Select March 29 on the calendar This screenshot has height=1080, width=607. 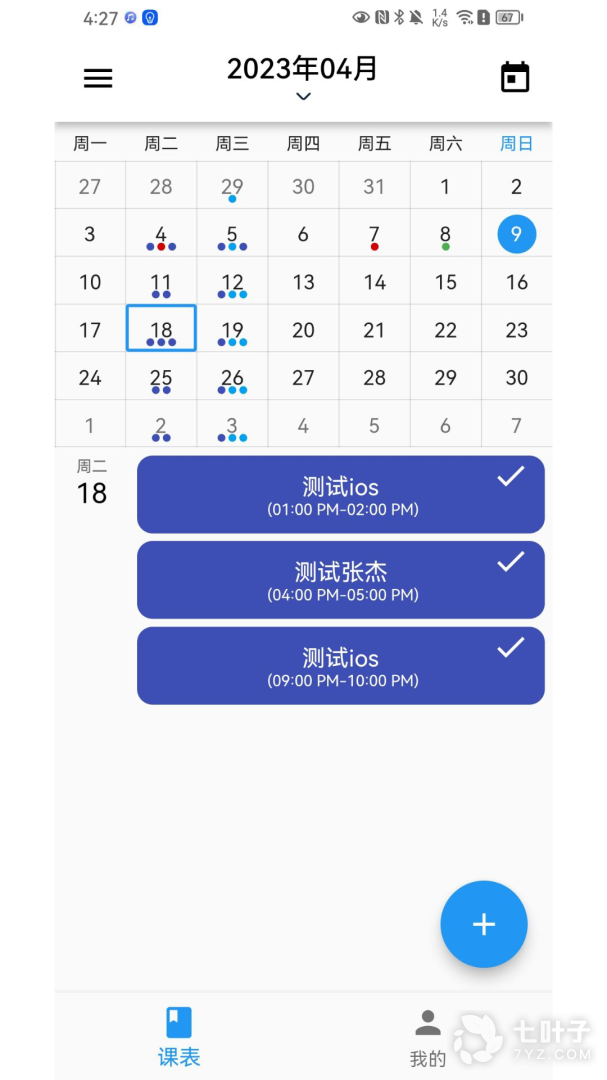click(232, 186)
